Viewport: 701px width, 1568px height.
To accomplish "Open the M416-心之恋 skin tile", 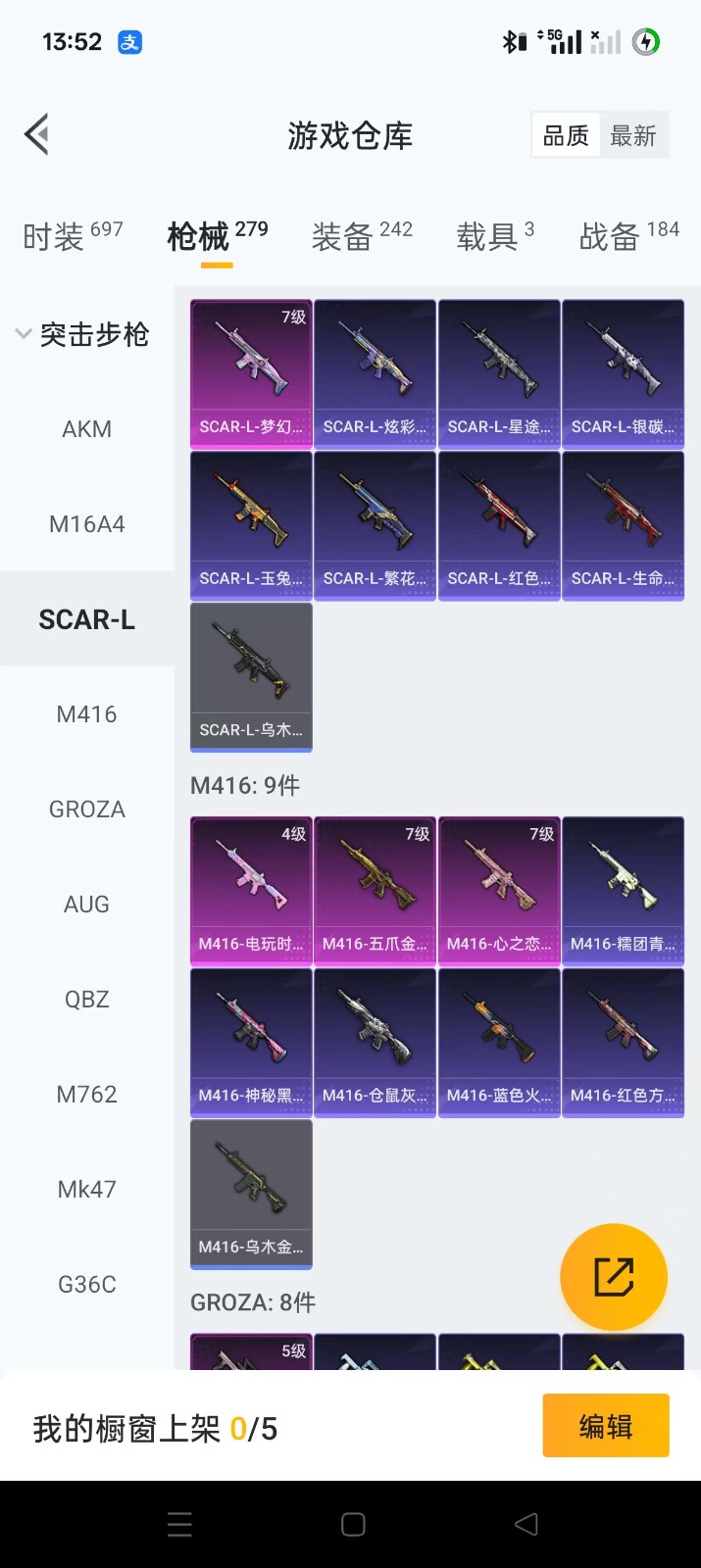I will tap(499, 890).
